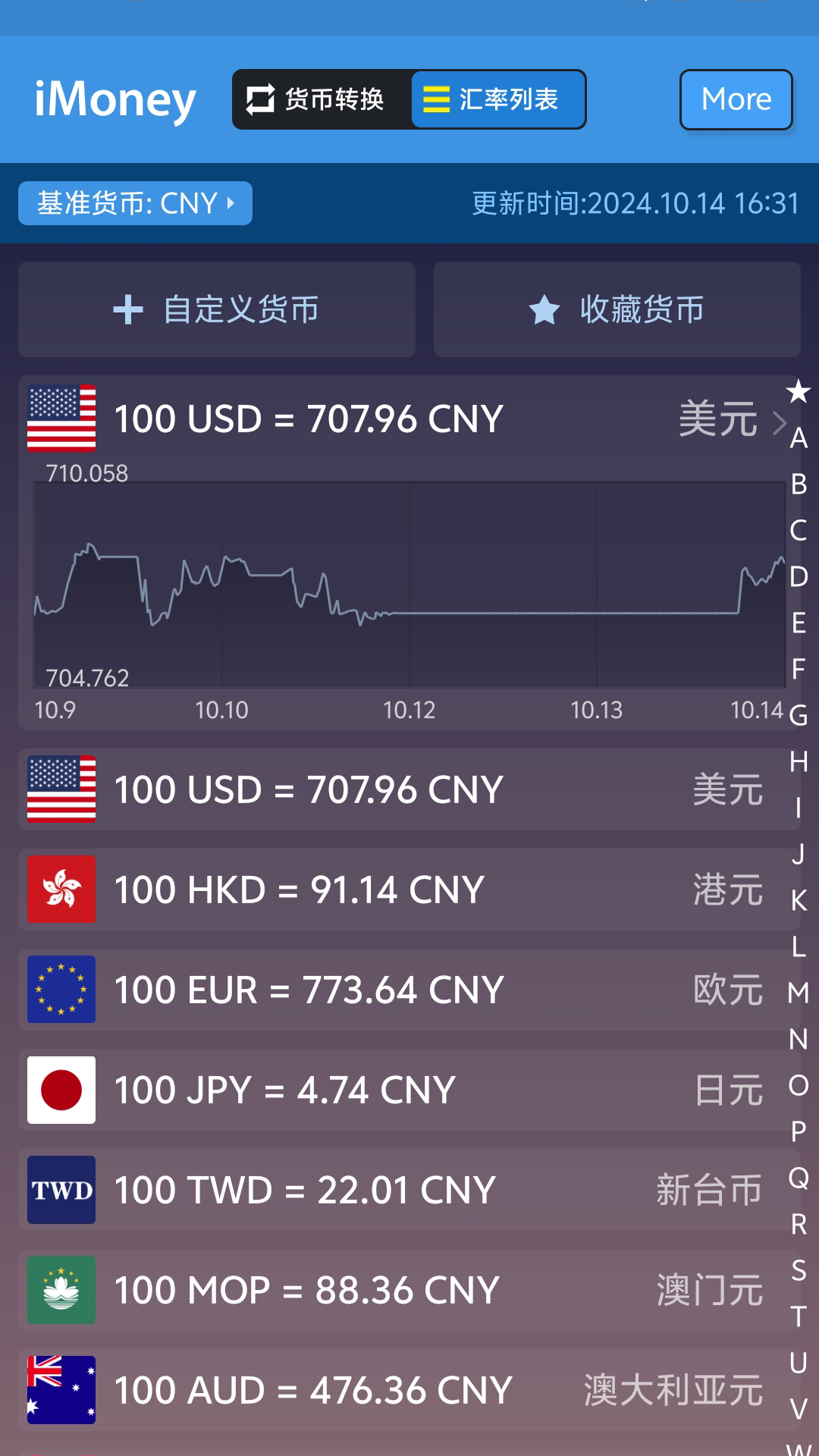Expand details for 美元 via the chevron
Viewport: 819px width, 1456px height.
click(x=780, y=421)
